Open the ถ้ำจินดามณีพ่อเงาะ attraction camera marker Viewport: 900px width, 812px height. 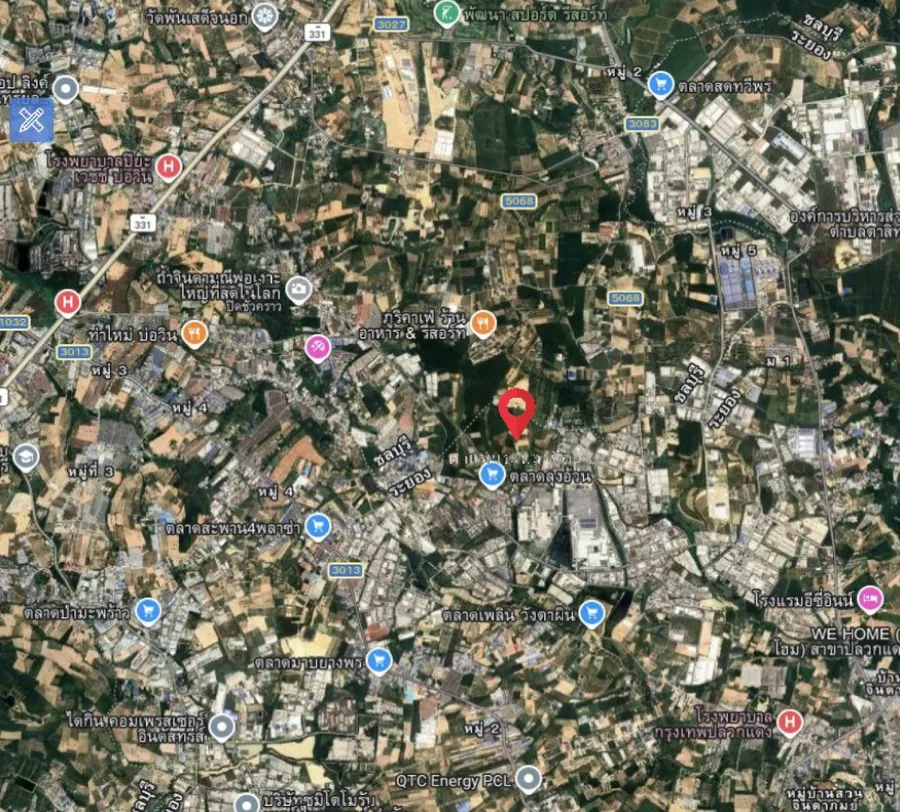point(299,290)
